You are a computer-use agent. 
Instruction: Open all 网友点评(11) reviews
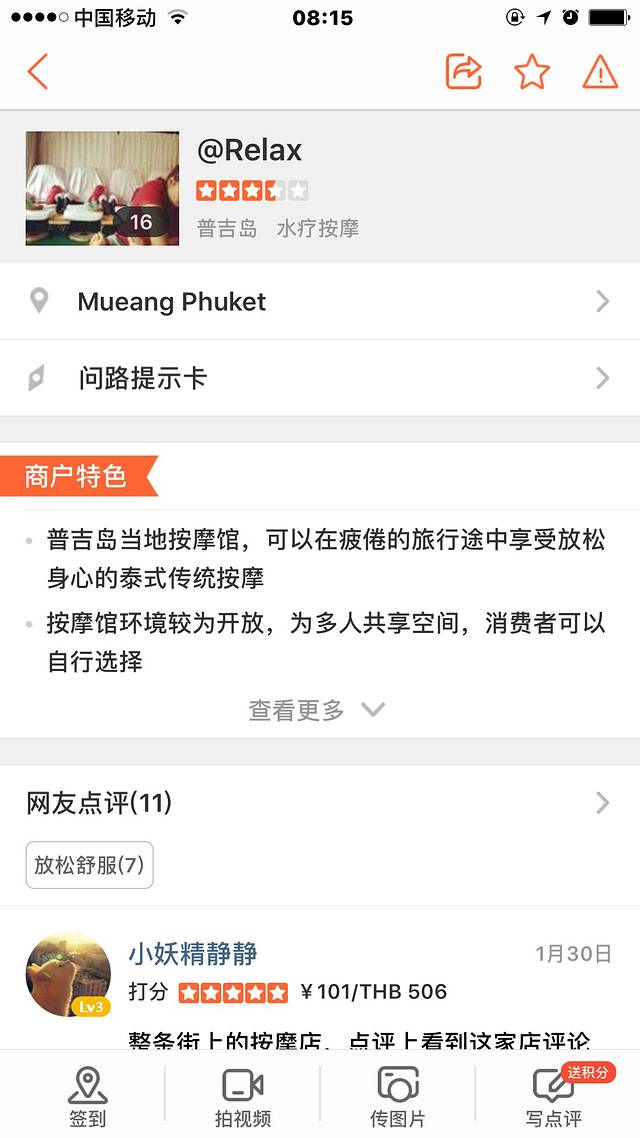[320, 802]
